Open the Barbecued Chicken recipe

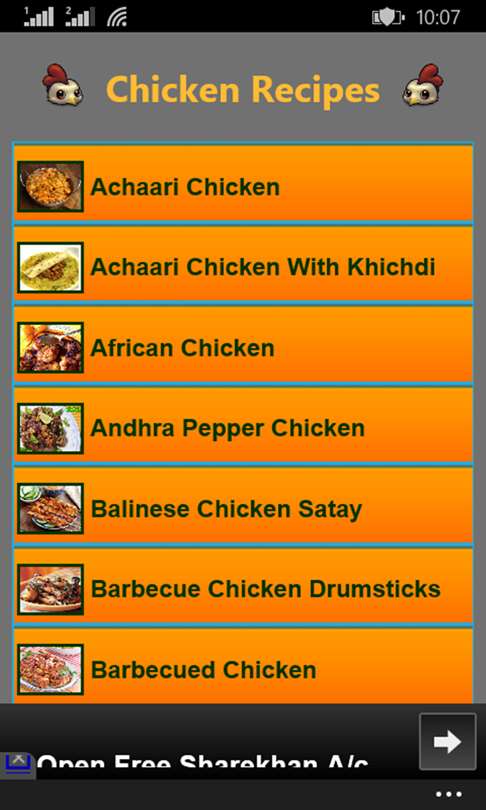(x=243, y=666)
